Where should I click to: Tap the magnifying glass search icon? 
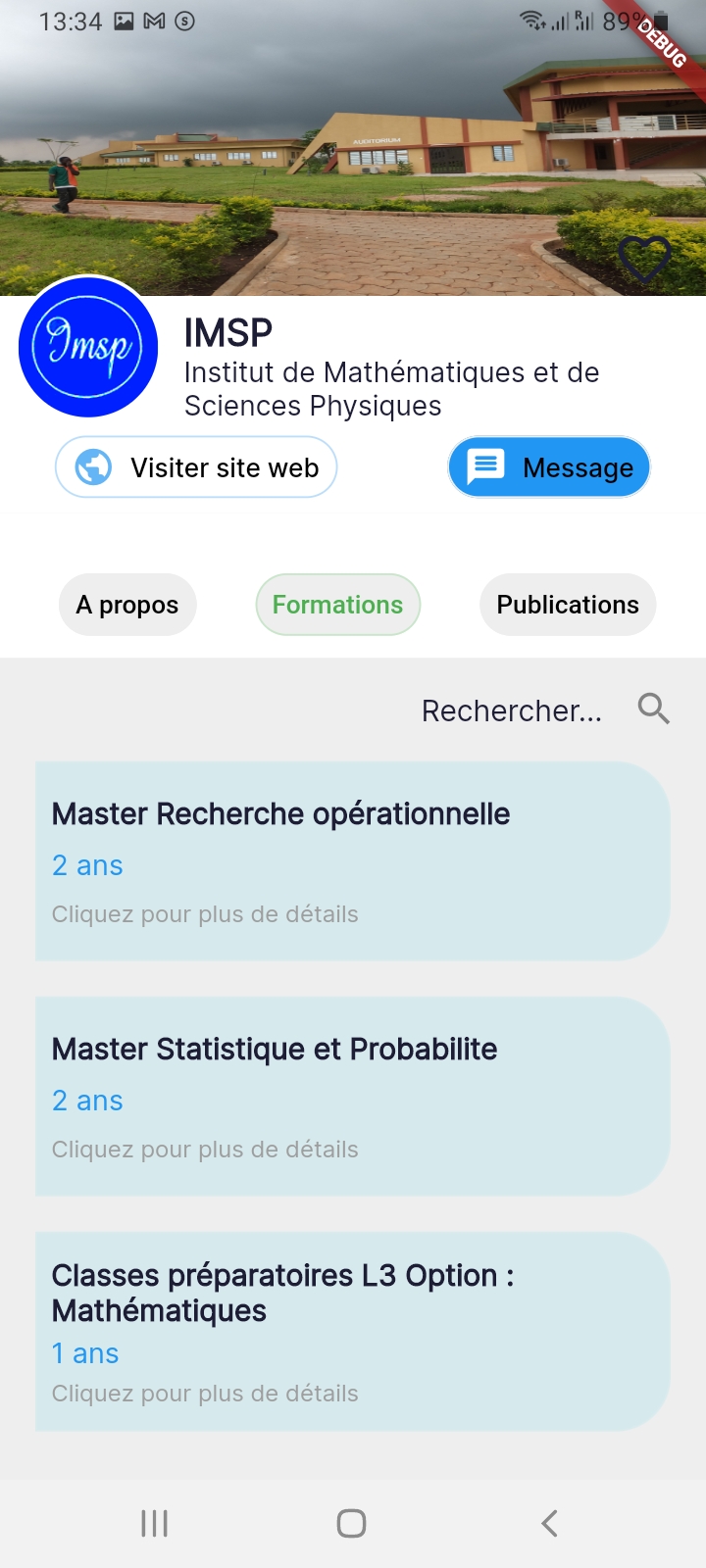pos(653,708)
